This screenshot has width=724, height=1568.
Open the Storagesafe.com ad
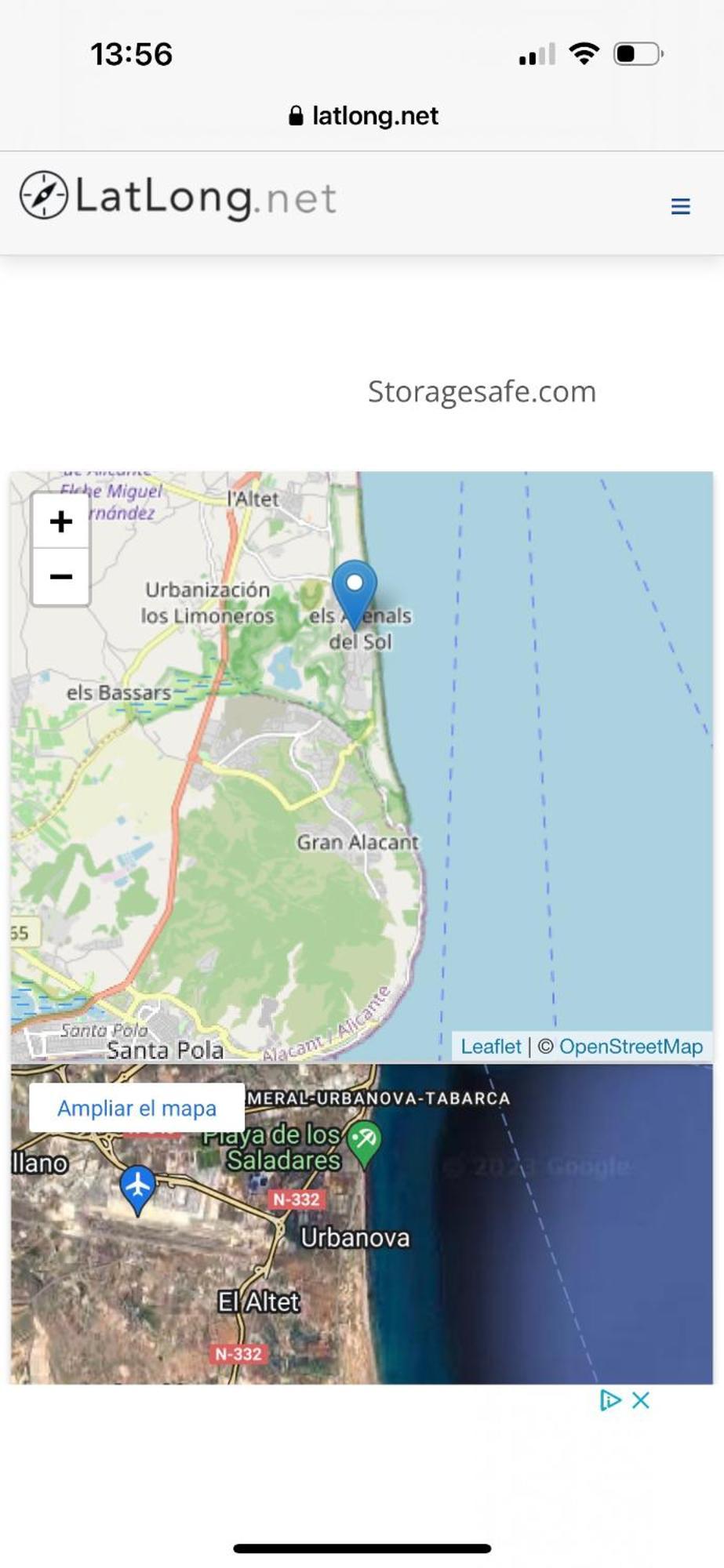click(x=481, y=391)
